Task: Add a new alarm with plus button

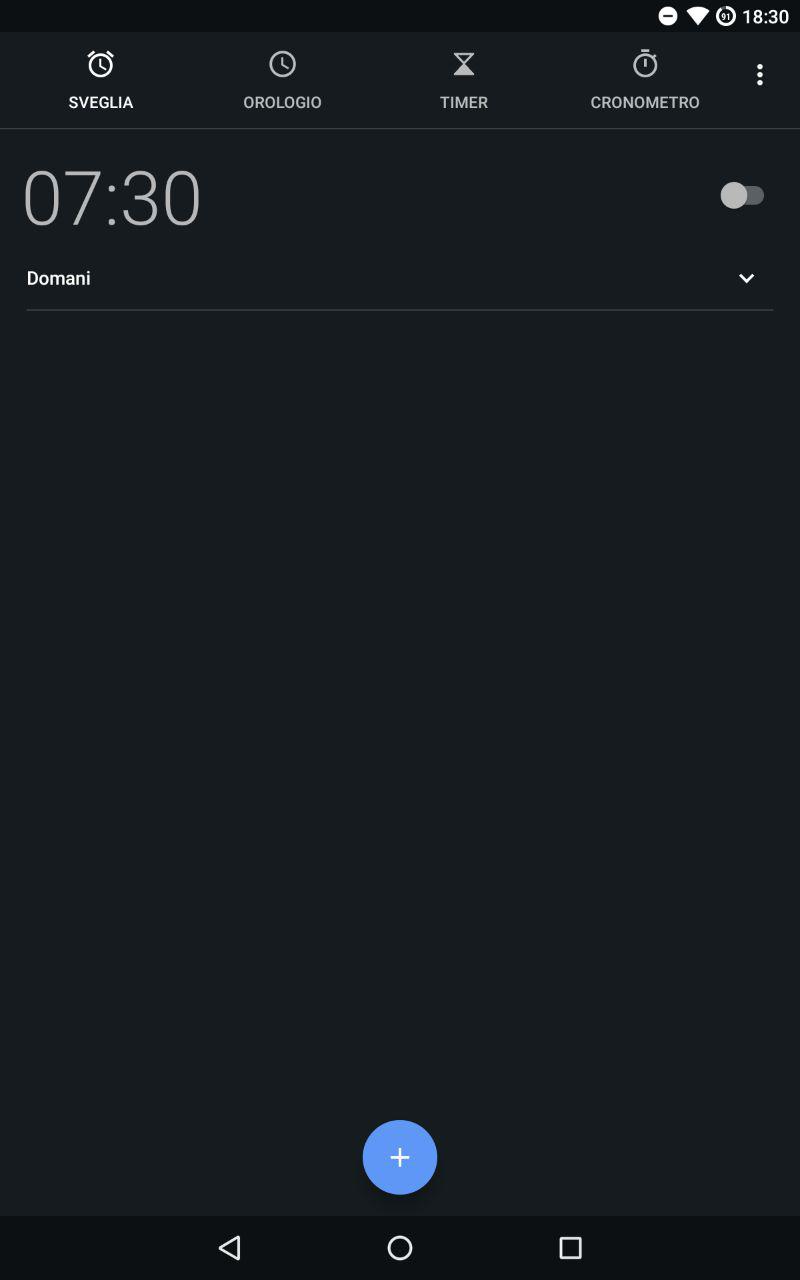Action: click(400, 1157)
